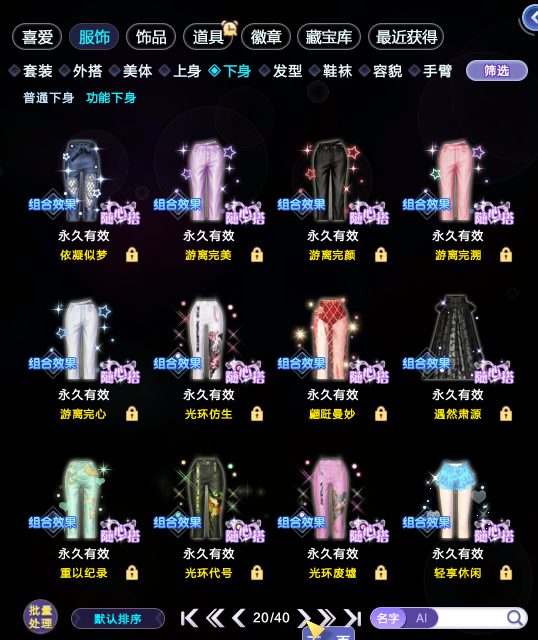
Task: Select the 发型 category
Action: (x=281, y=71)
